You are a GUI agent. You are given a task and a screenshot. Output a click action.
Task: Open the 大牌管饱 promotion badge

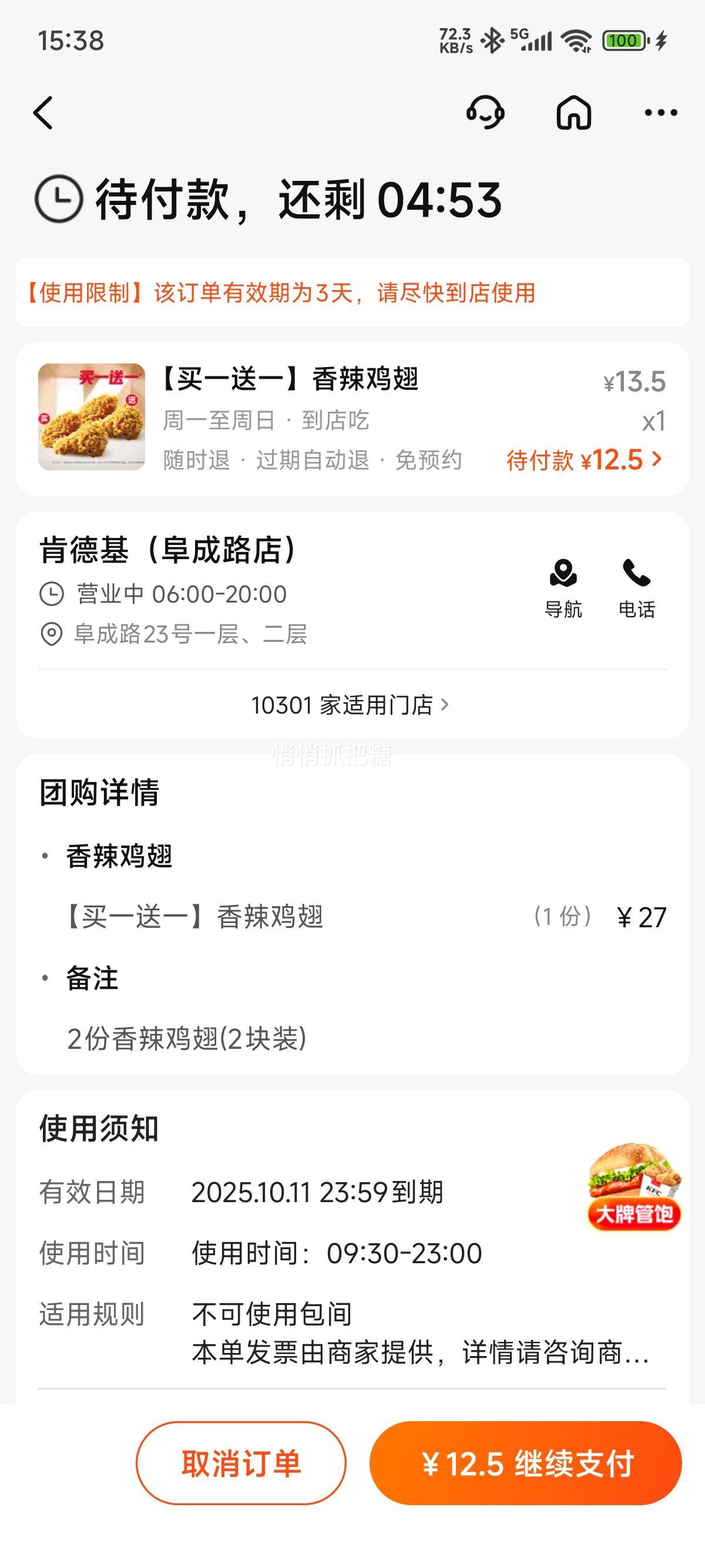(634, 1187)
